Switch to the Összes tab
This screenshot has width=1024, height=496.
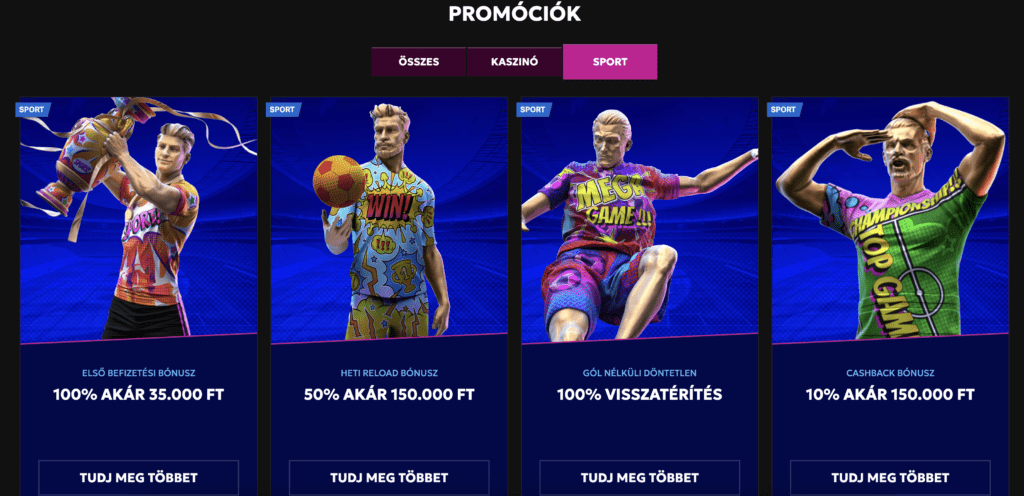418,62
